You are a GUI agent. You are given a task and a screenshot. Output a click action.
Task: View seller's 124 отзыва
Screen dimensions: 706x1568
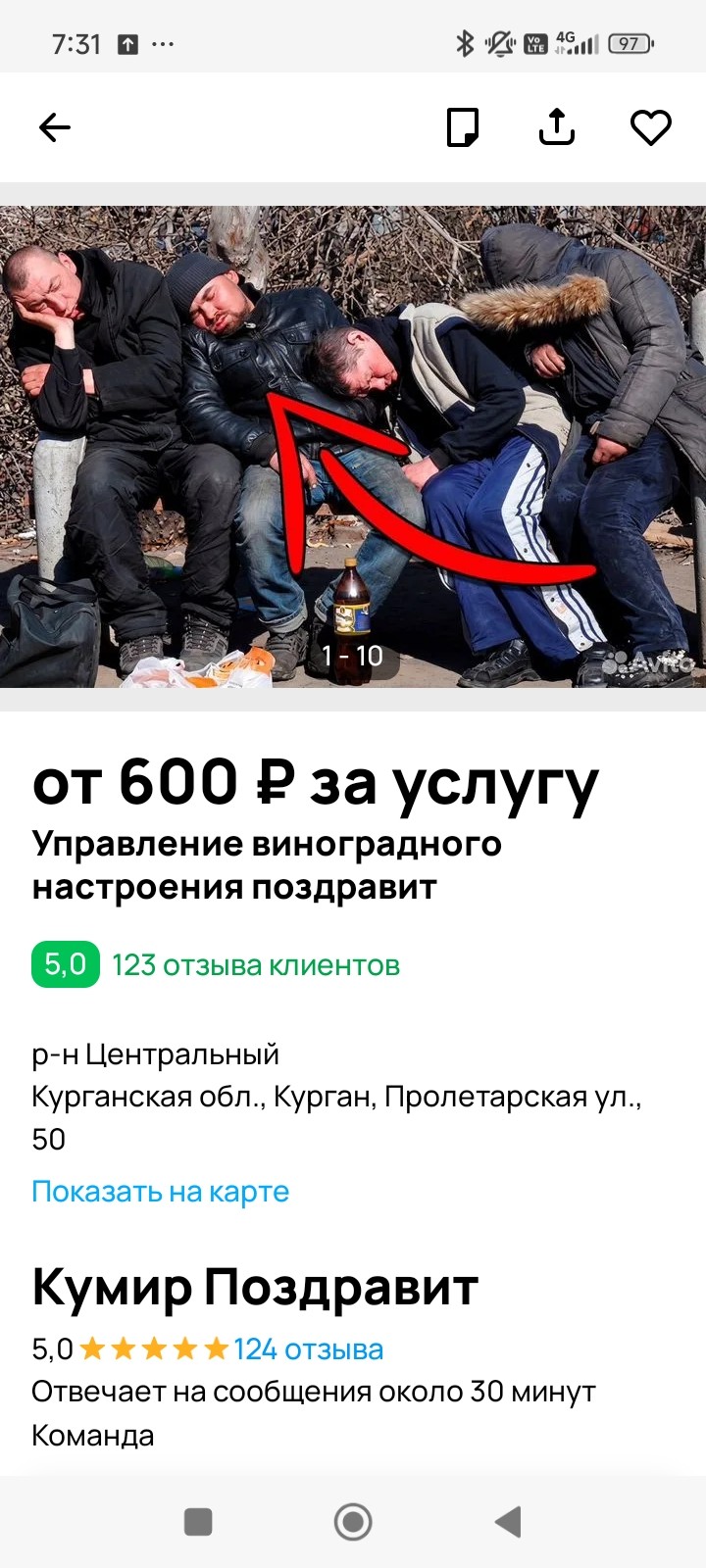click(308, 1349)
